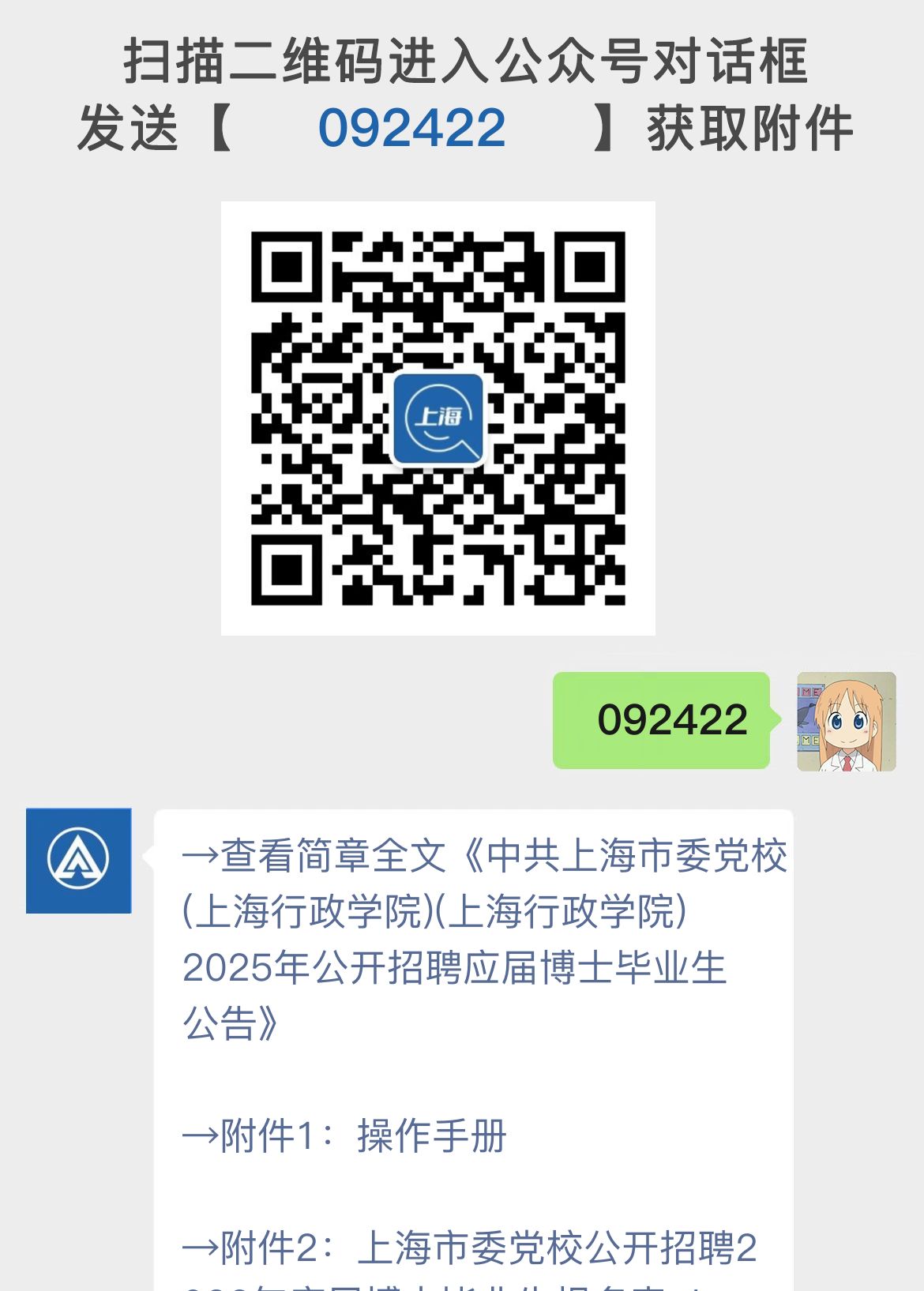Click the green 092422 message bubble
Screen dimensions: 924x1291
662,720
